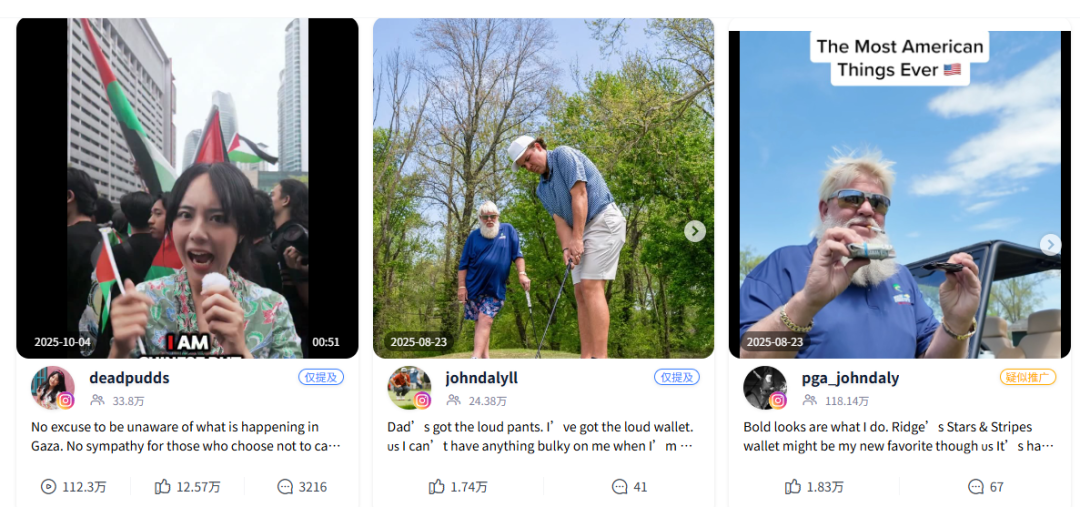Open the deadpudds video thumbnail
The width and height of the screenshot is (1080, 507).
click(187, 188)
